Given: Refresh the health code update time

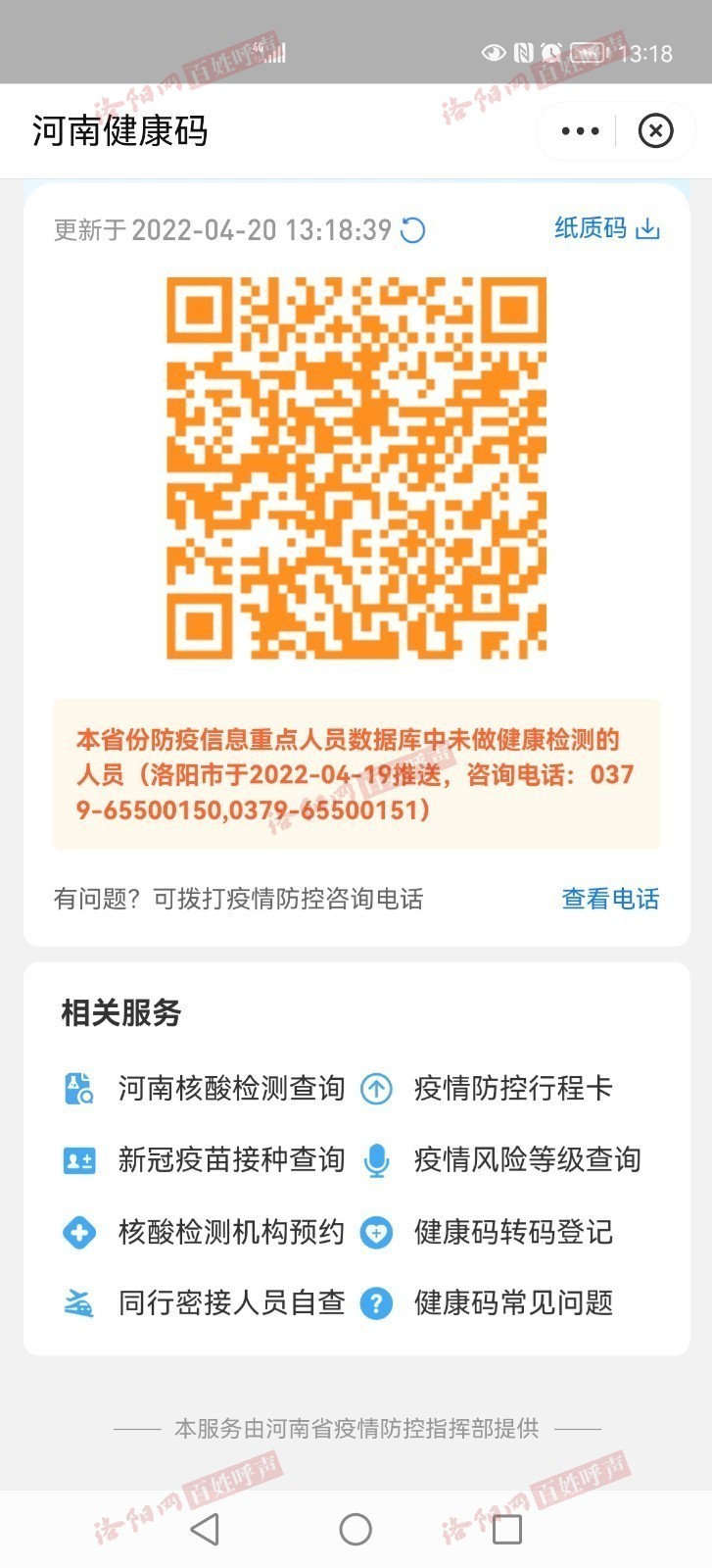Looking at the screenshot, I should [x=413, y=230].
